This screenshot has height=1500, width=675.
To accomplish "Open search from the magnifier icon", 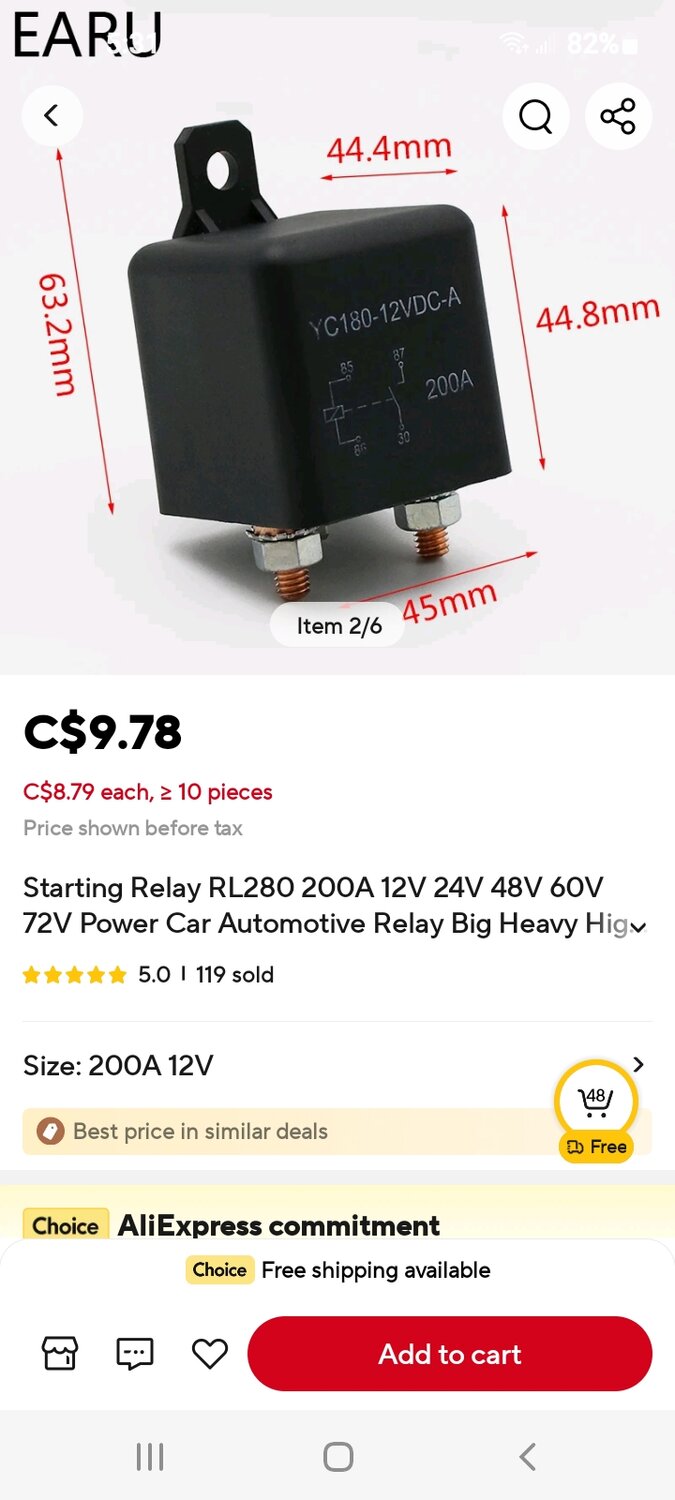I will pos(536,116).
